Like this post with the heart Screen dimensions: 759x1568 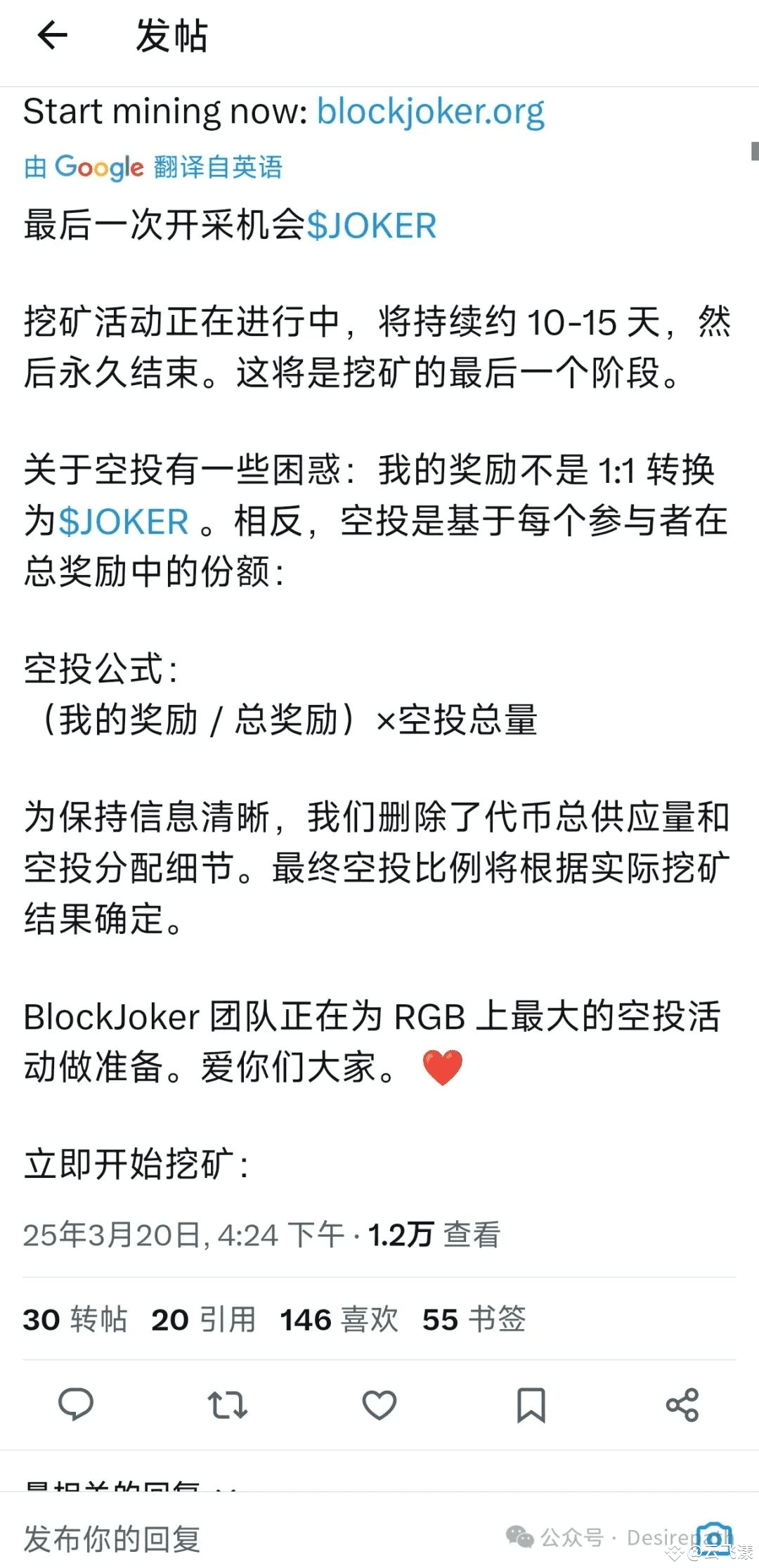[379, 1405]
